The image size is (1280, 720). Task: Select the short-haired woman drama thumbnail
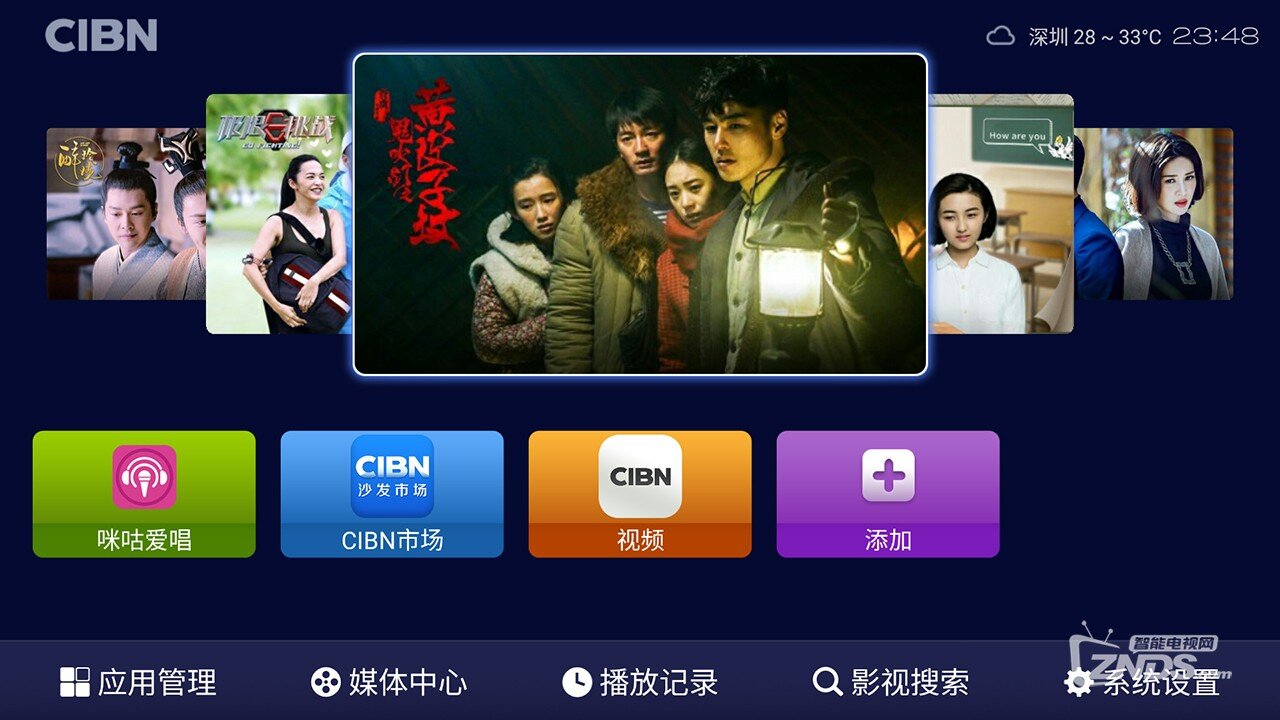(1155, 214)
